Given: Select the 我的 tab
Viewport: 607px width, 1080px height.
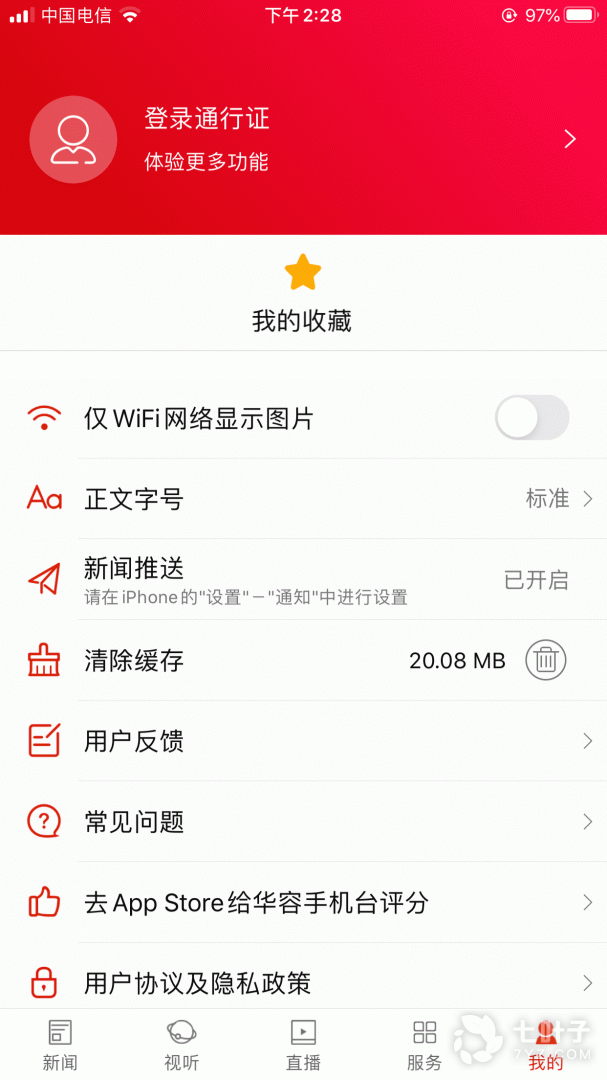Looking at the screenshot, I should 546,1045.
